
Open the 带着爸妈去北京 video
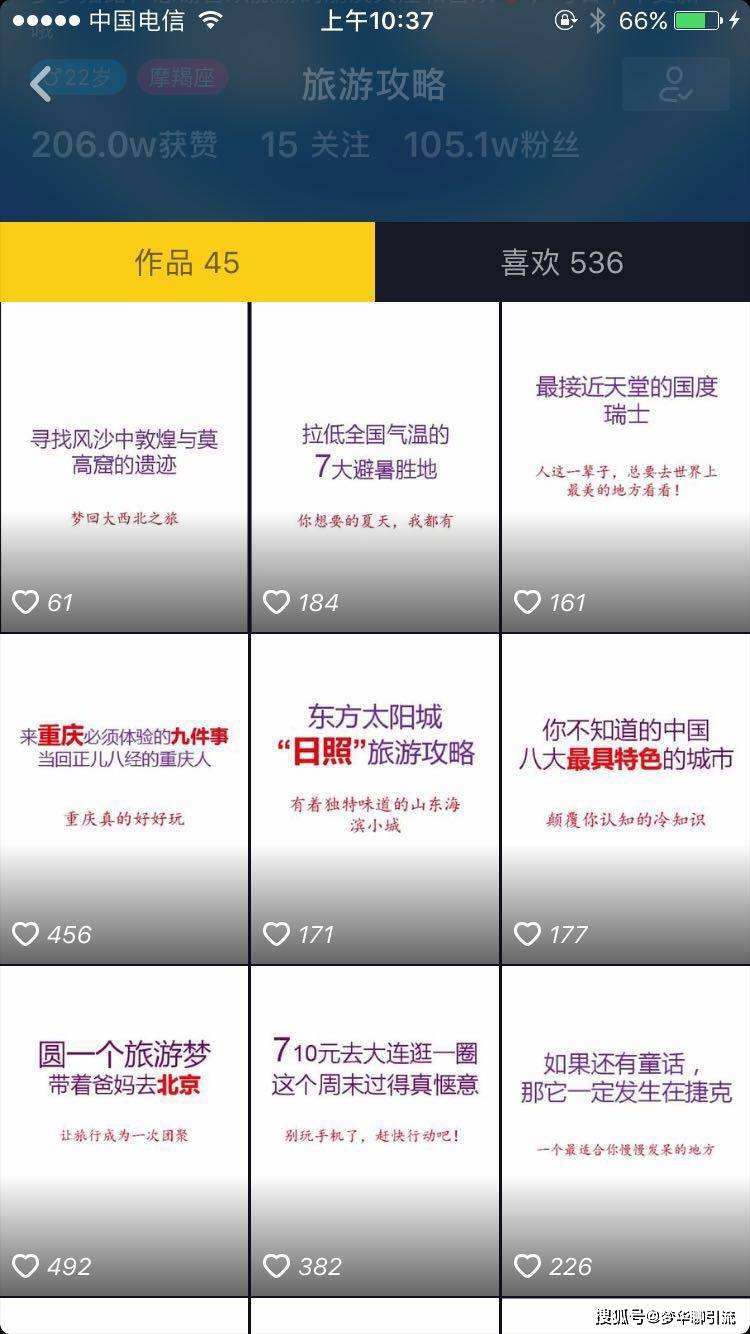tap(124, 1131)
